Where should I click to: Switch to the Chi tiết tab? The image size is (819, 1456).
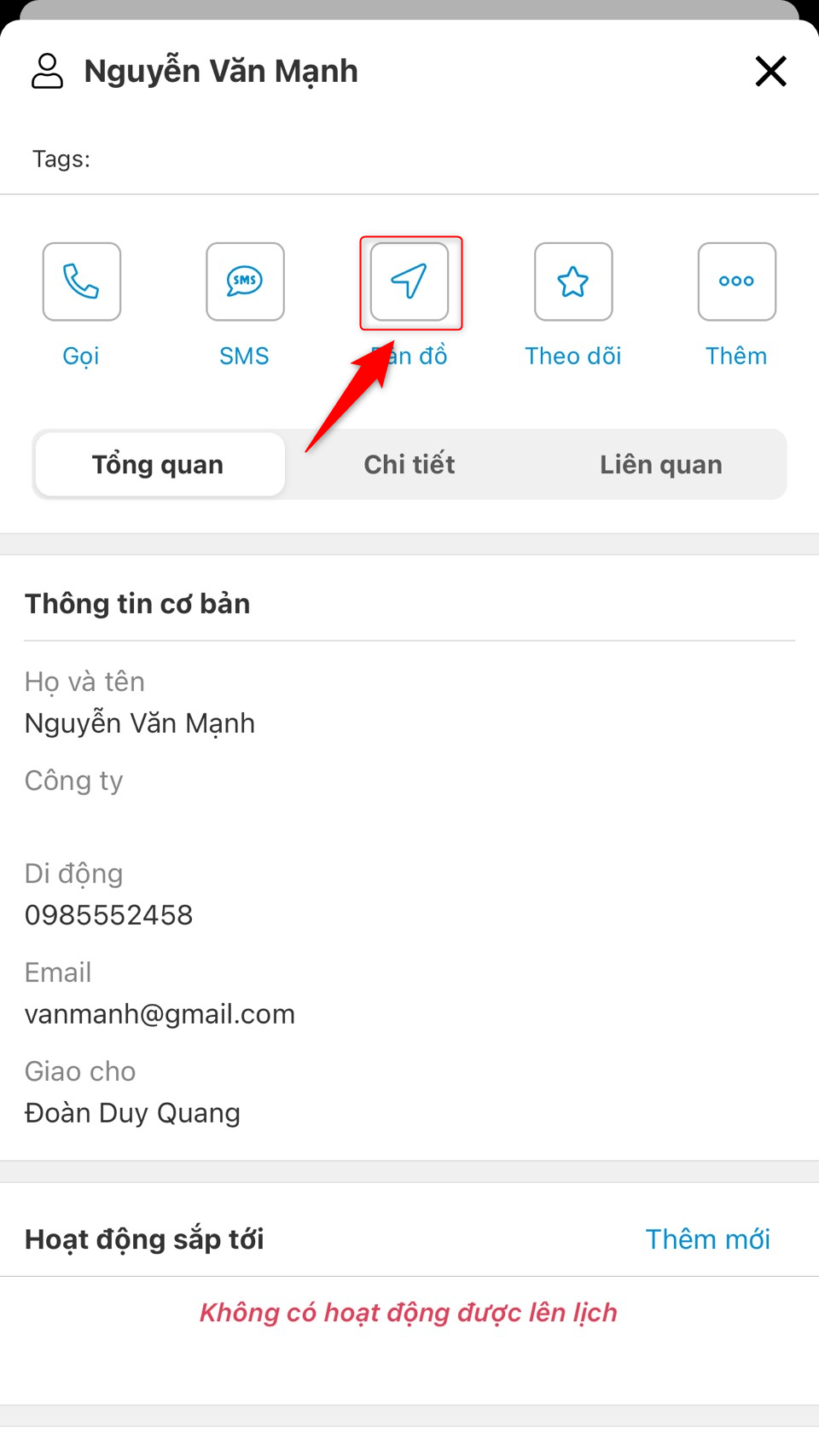[409, 465]
